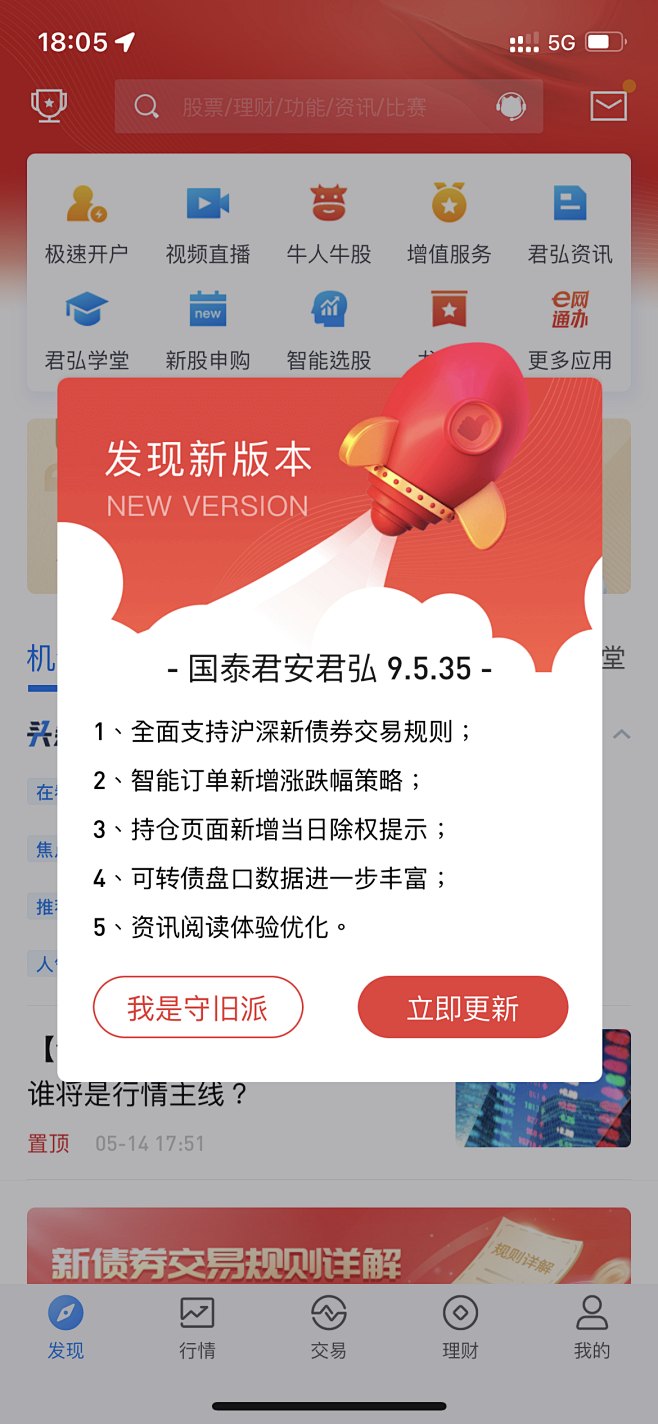
Task: Open the trophy icon
Action: [48, 105]
